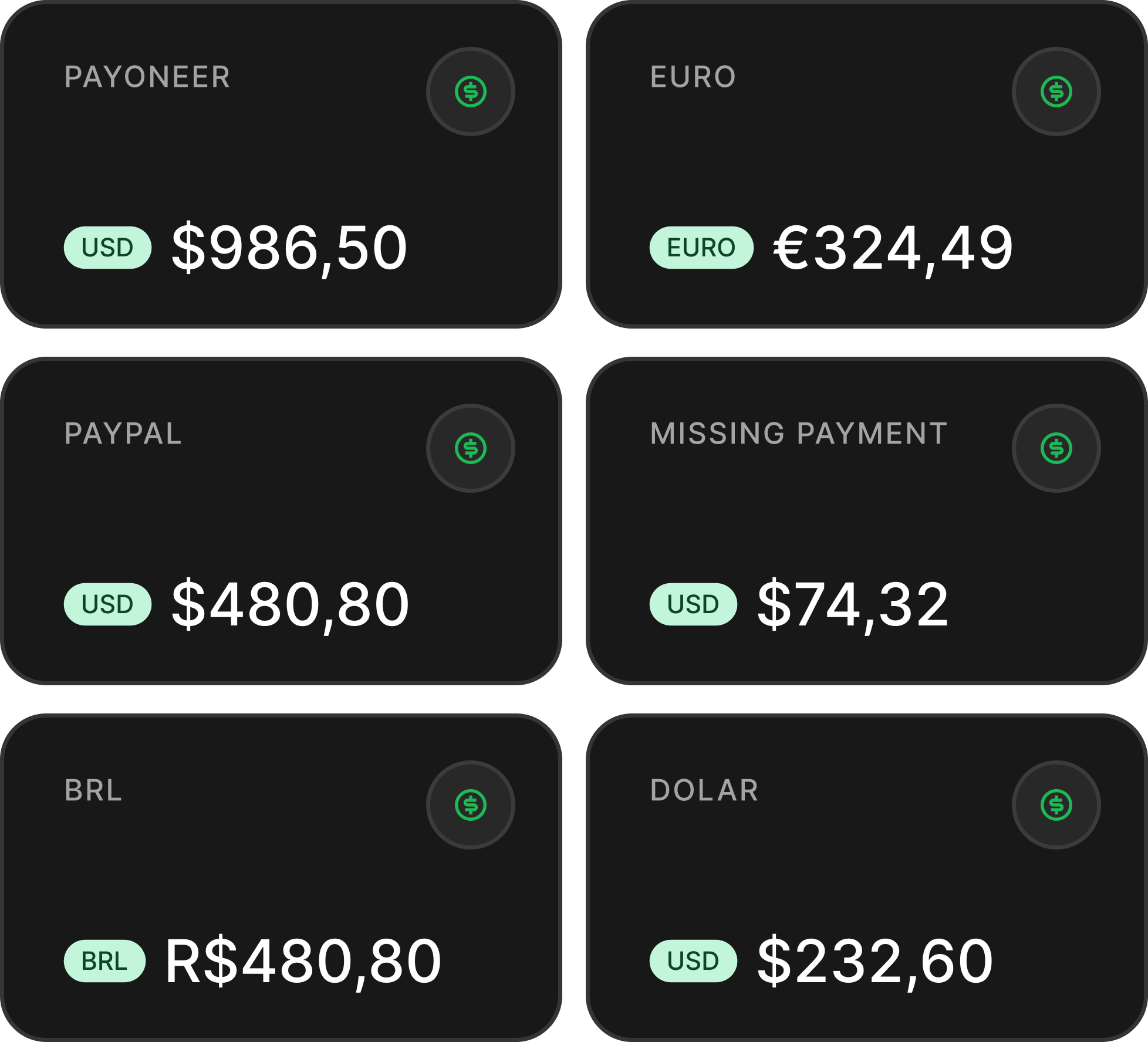Open the Missing Payment card
Viewport: 1148px width, 1042px height.
(x=867, y=521)
